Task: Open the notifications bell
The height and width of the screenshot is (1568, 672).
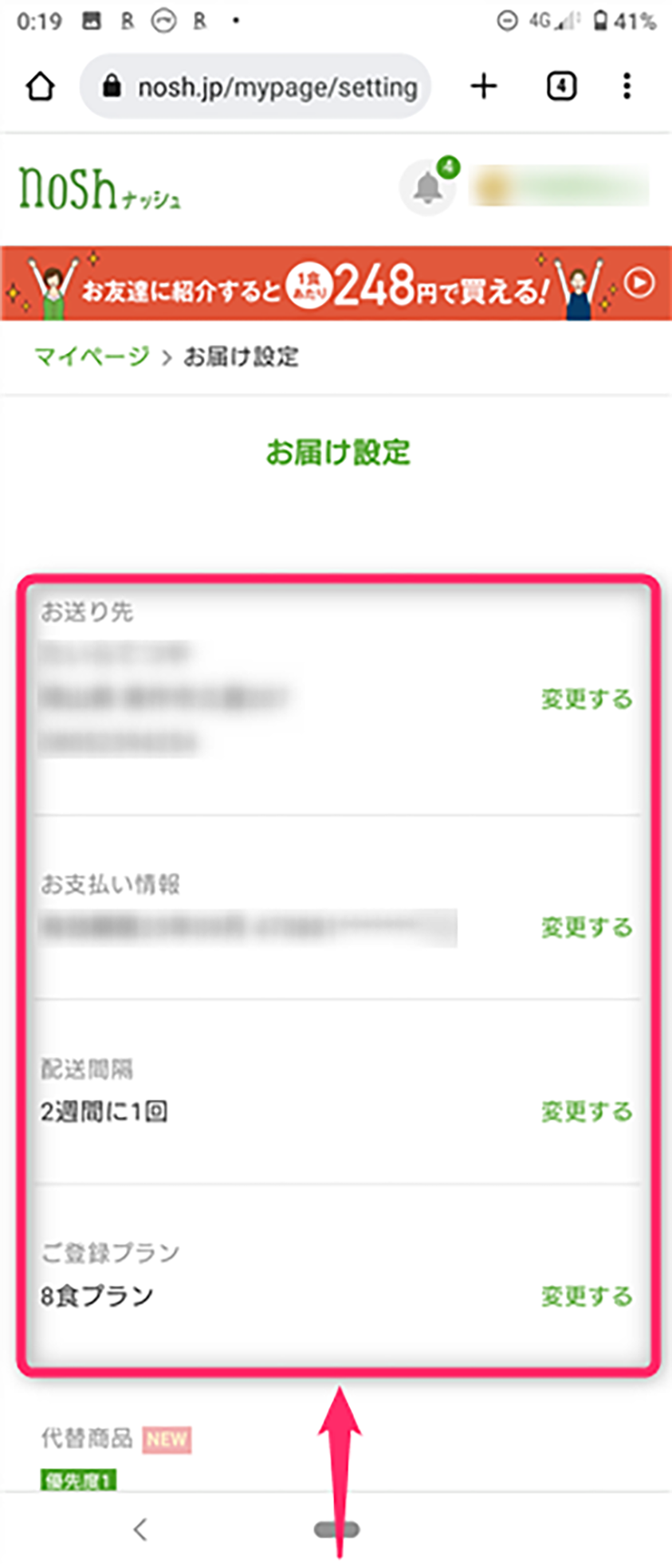Action: [x=428, y=188]
